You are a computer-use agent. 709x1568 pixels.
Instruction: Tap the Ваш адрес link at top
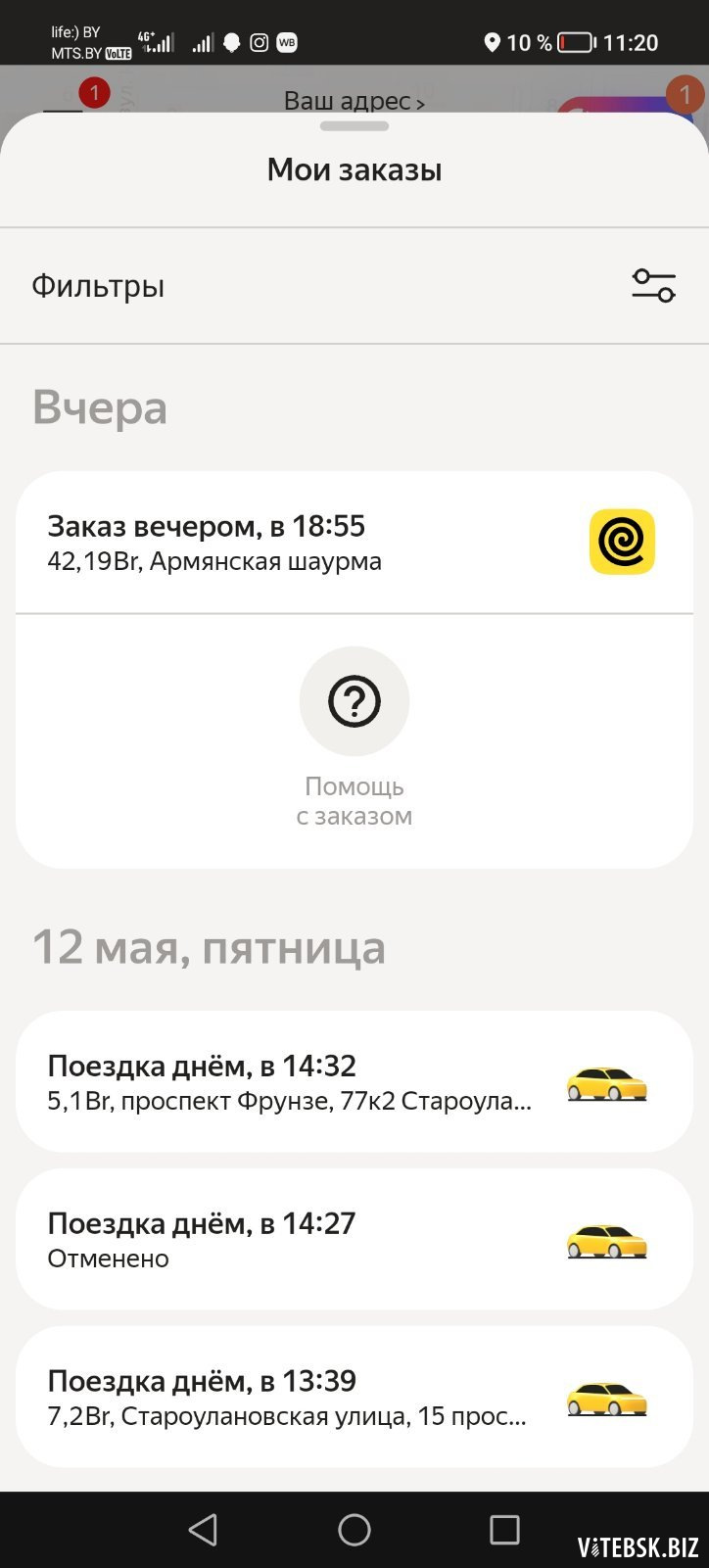(354, 101)
